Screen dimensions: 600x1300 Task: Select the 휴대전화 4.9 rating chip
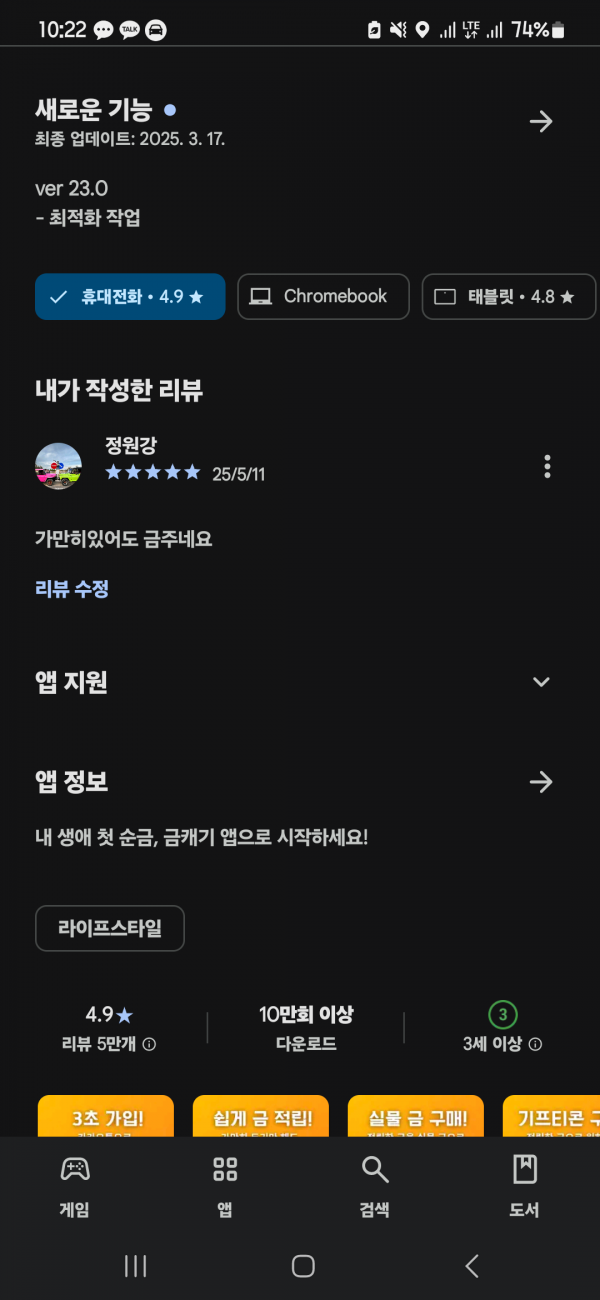pyautogui.click(x=130, y=297)
